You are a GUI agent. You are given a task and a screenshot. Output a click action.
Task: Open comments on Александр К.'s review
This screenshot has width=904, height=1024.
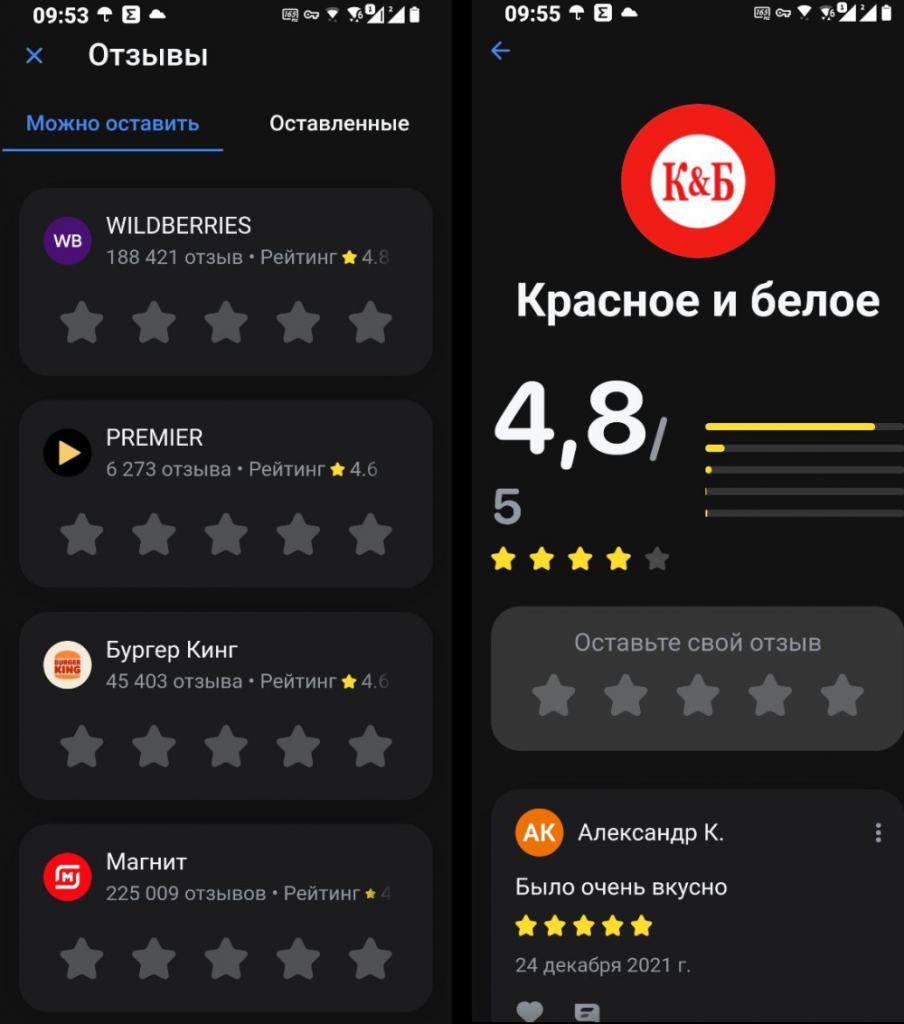(587, 1012)
